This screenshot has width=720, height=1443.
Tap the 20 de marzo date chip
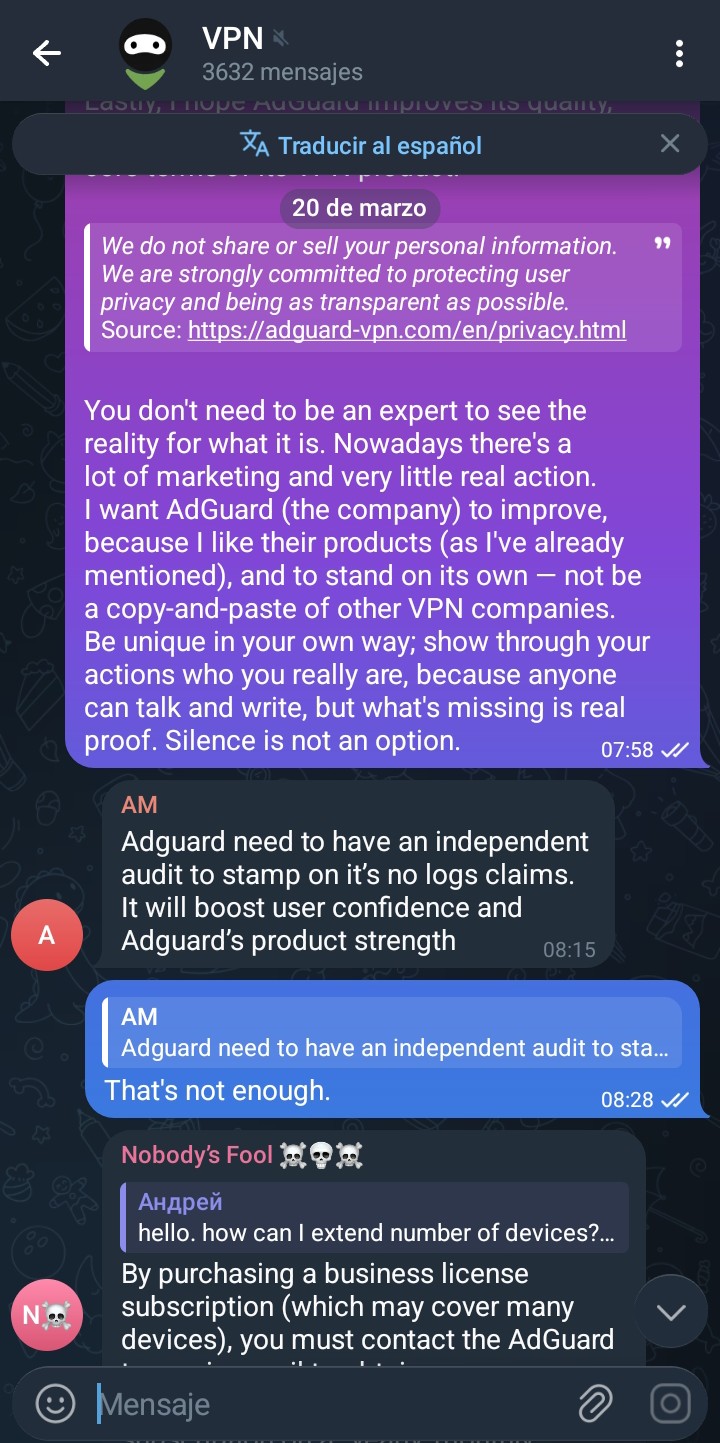click(359, 208)
